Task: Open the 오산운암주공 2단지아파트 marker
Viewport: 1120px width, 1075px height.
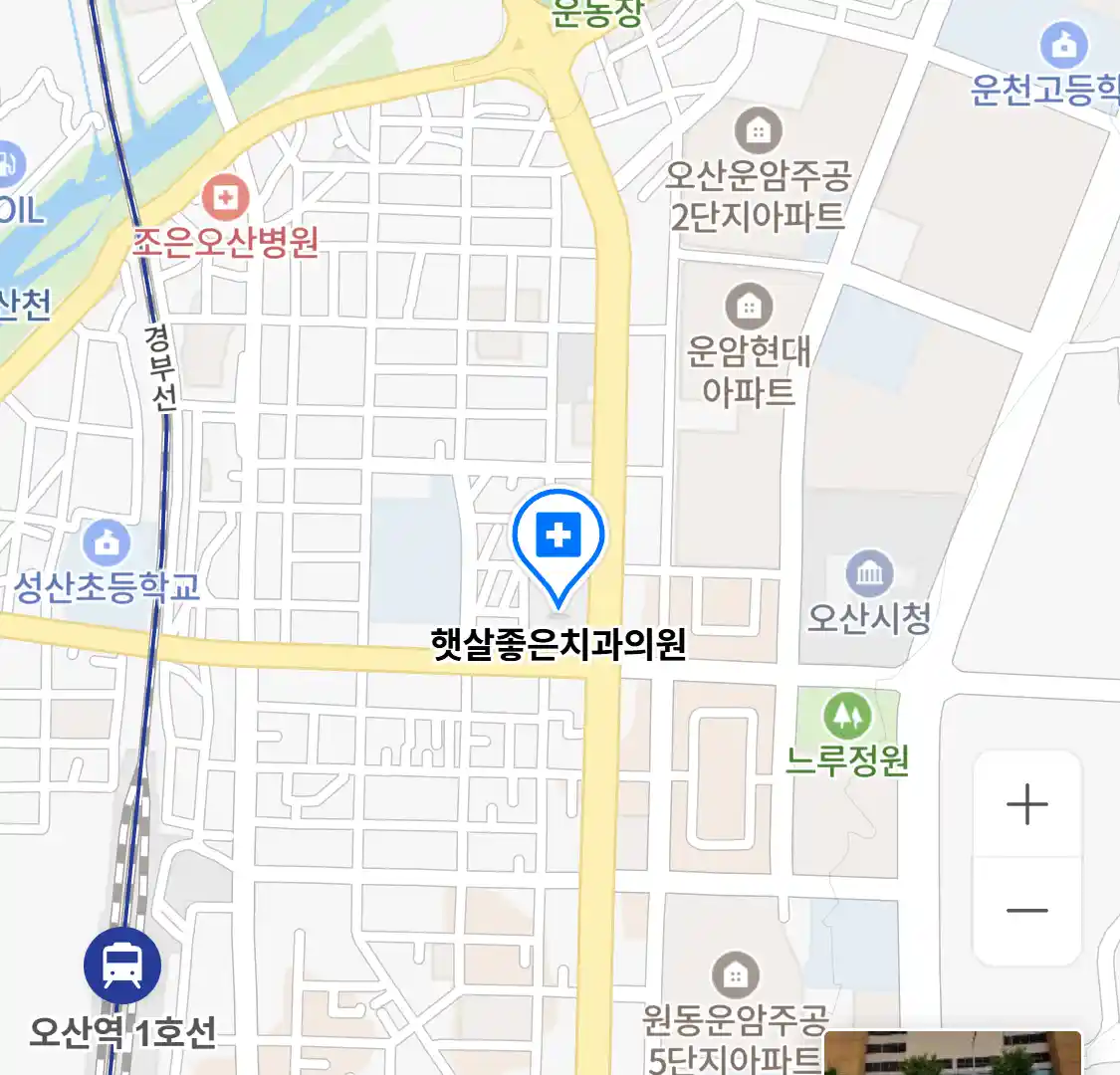Action: pyautogui.click(x=758, y=130)
